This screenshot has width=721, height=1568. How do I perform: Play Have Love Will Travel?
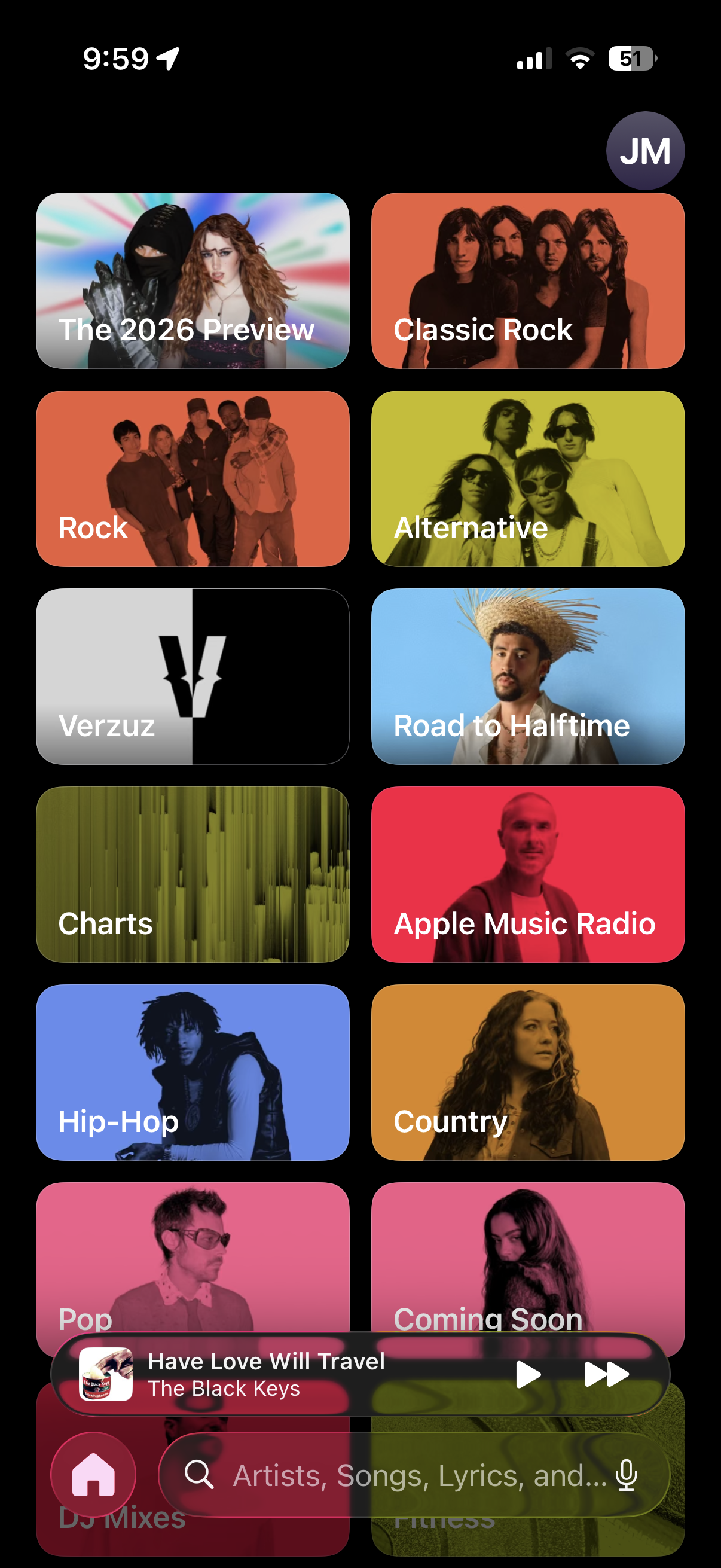pos(527,1374)
